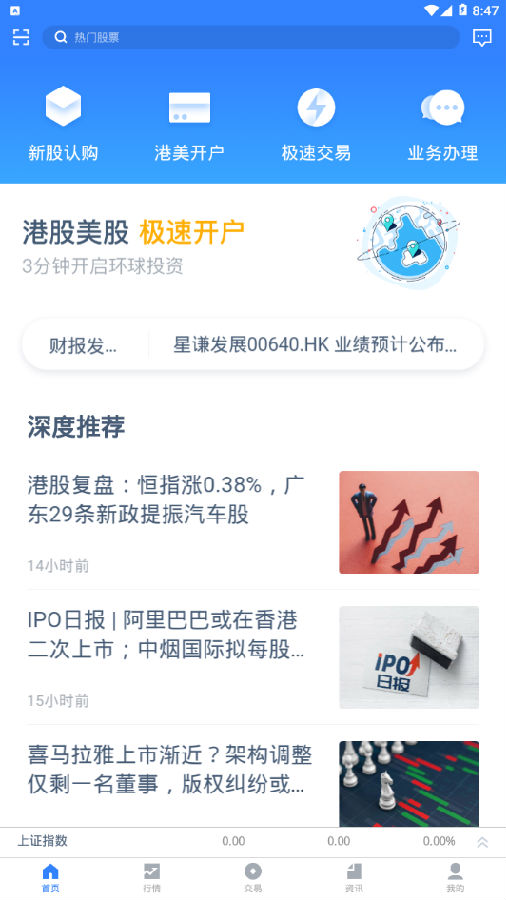
Task: Open the 资讯 tab
Action: 354,878
